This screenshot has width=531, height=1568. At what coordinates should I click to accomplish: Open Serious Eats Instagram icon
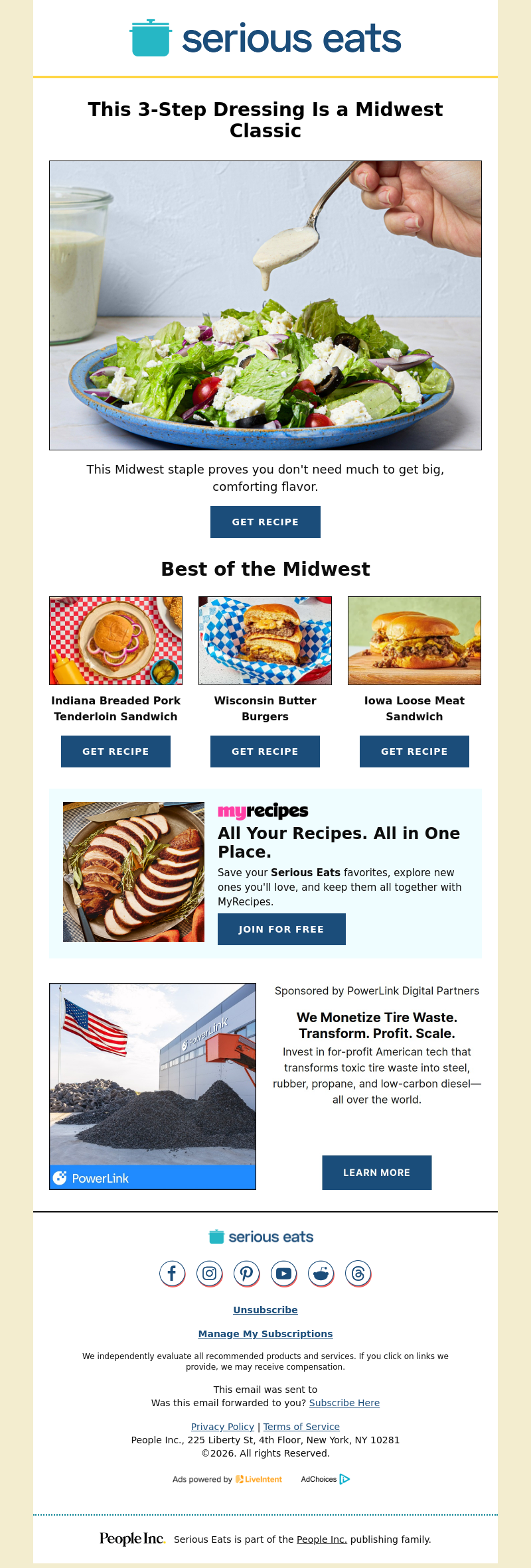tap(209, 1274)
